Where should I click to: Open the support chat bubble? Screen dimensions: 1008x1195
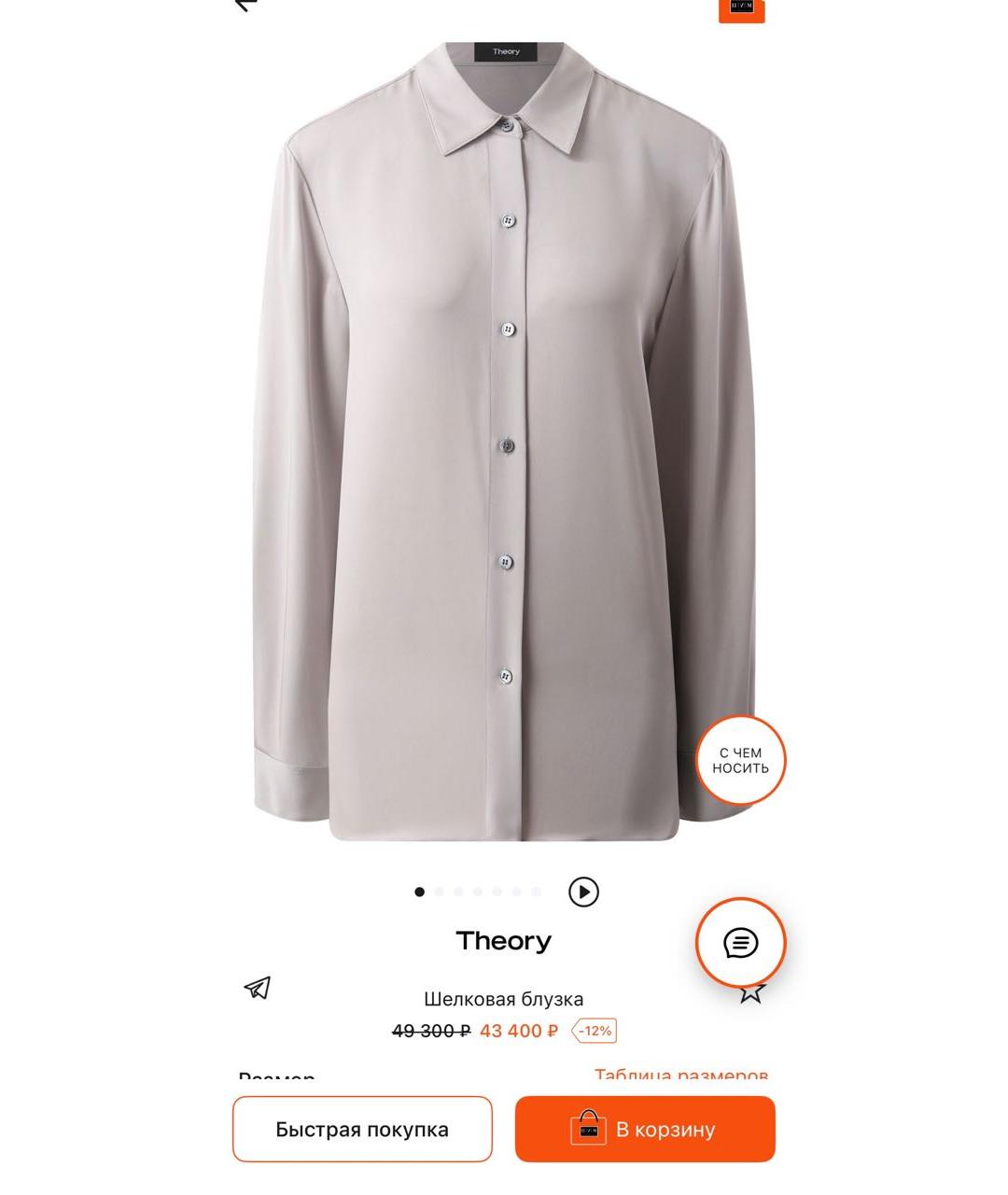tap(741, 943)
